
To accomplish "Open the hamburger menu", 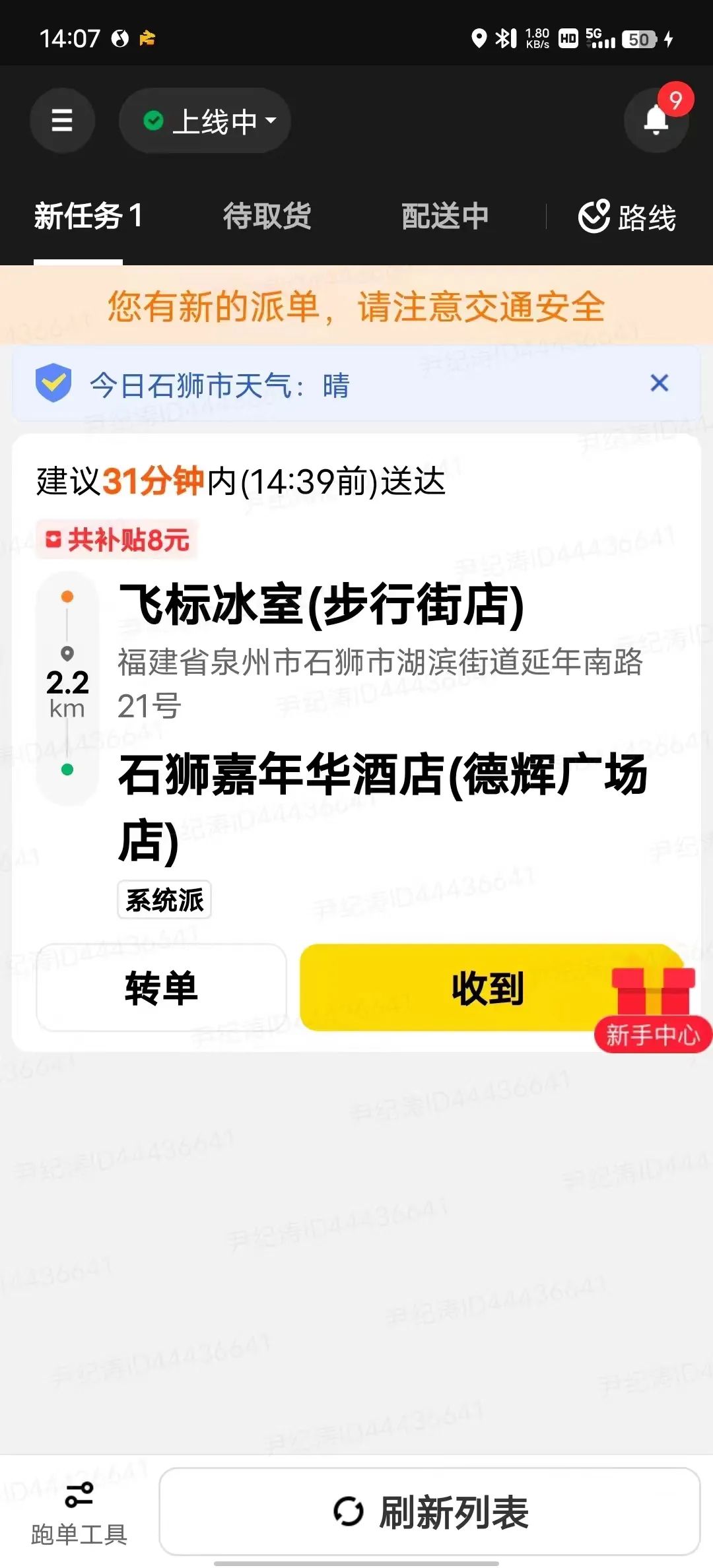I will point(62,121).
